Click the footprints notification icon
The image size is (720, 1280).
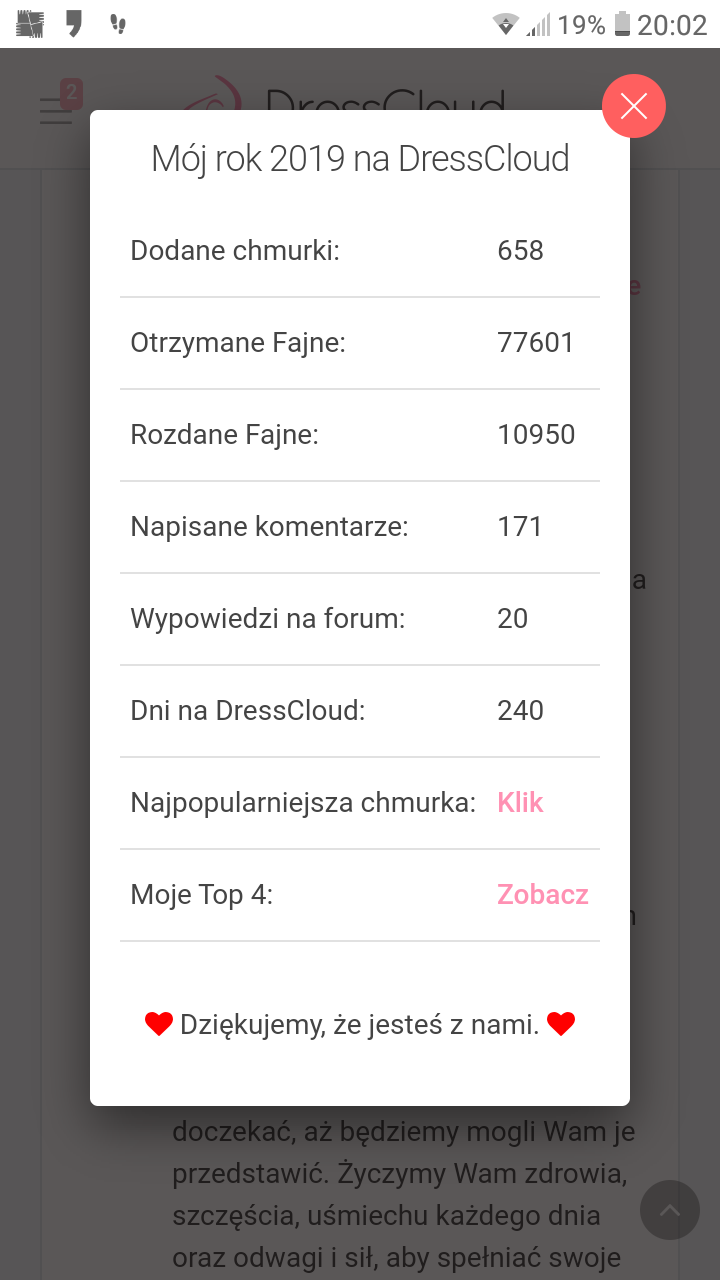[117, 22]
